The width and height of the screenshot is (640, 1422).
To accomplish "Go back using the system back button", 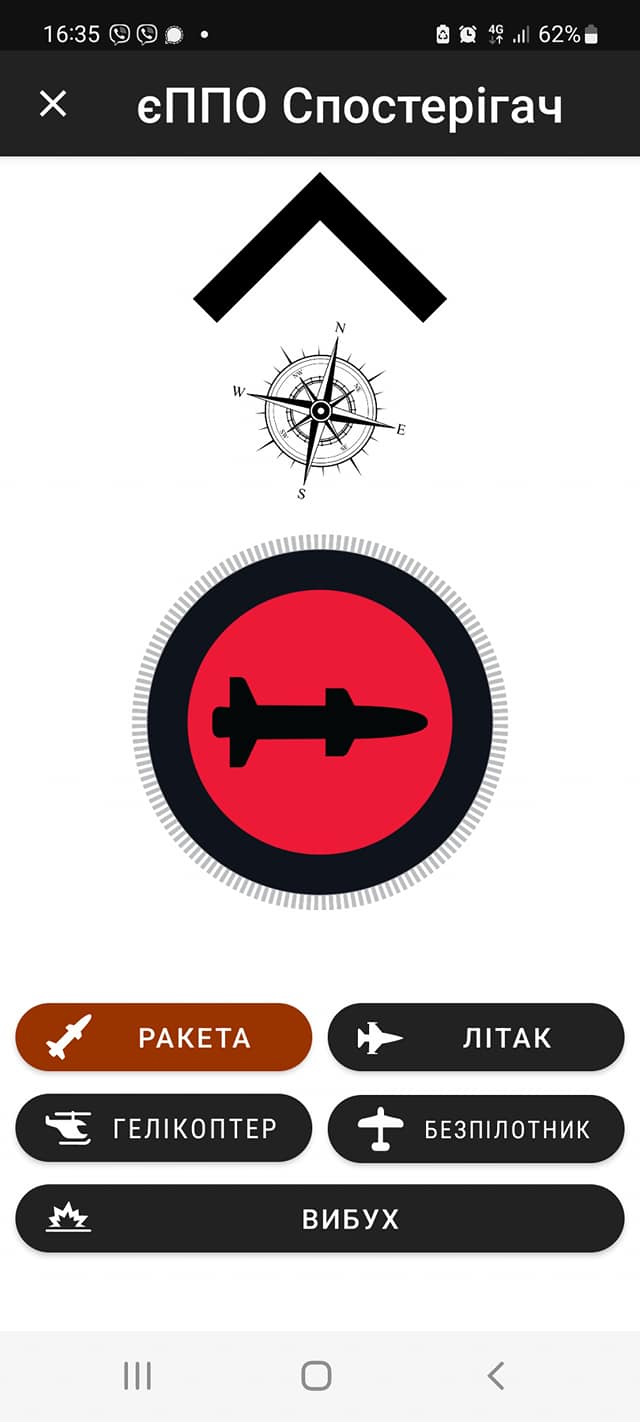I will point(496,1376).
